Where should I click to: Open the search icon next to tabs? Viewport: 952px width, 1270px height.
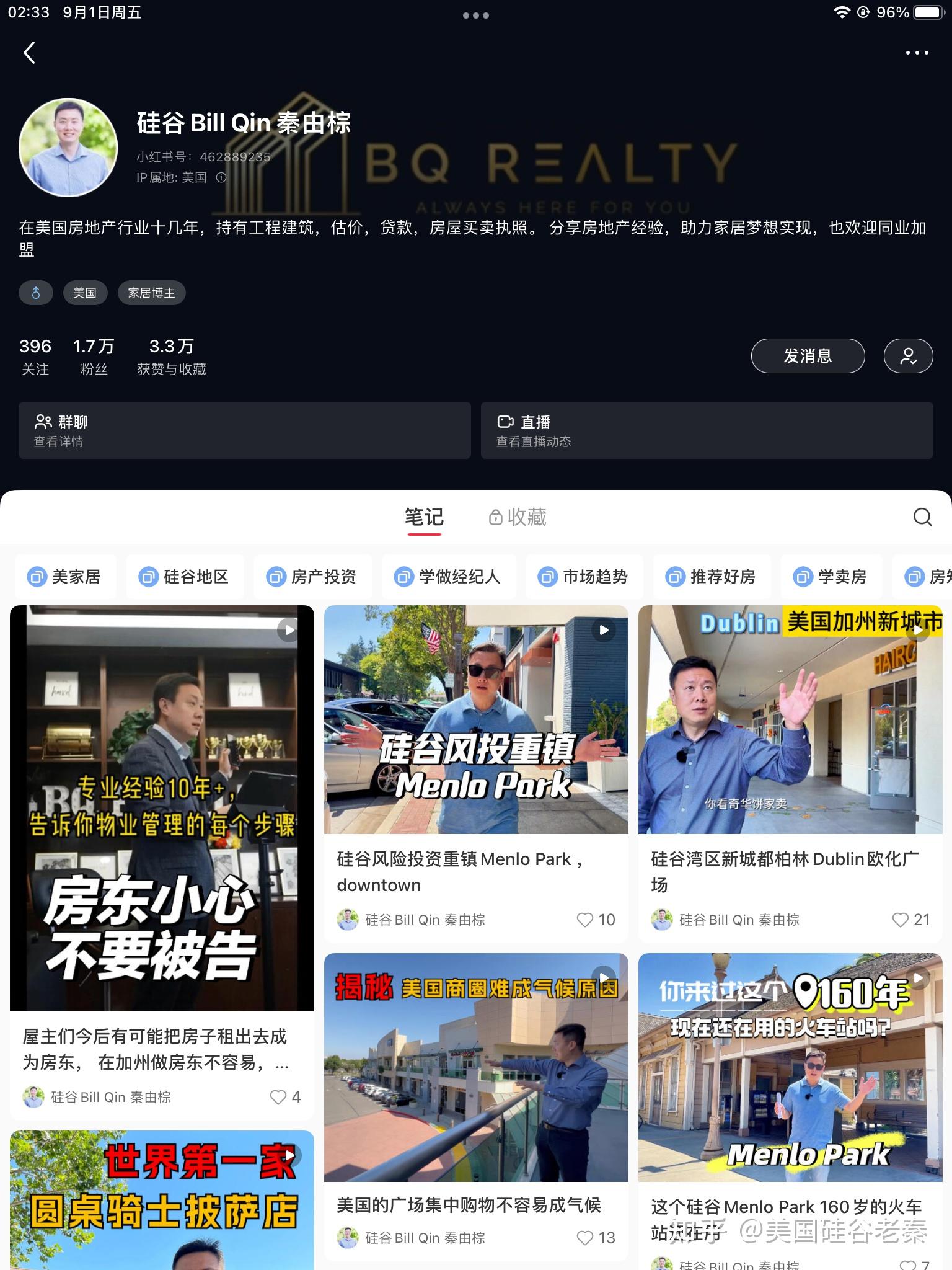click(x=923, y=517)
